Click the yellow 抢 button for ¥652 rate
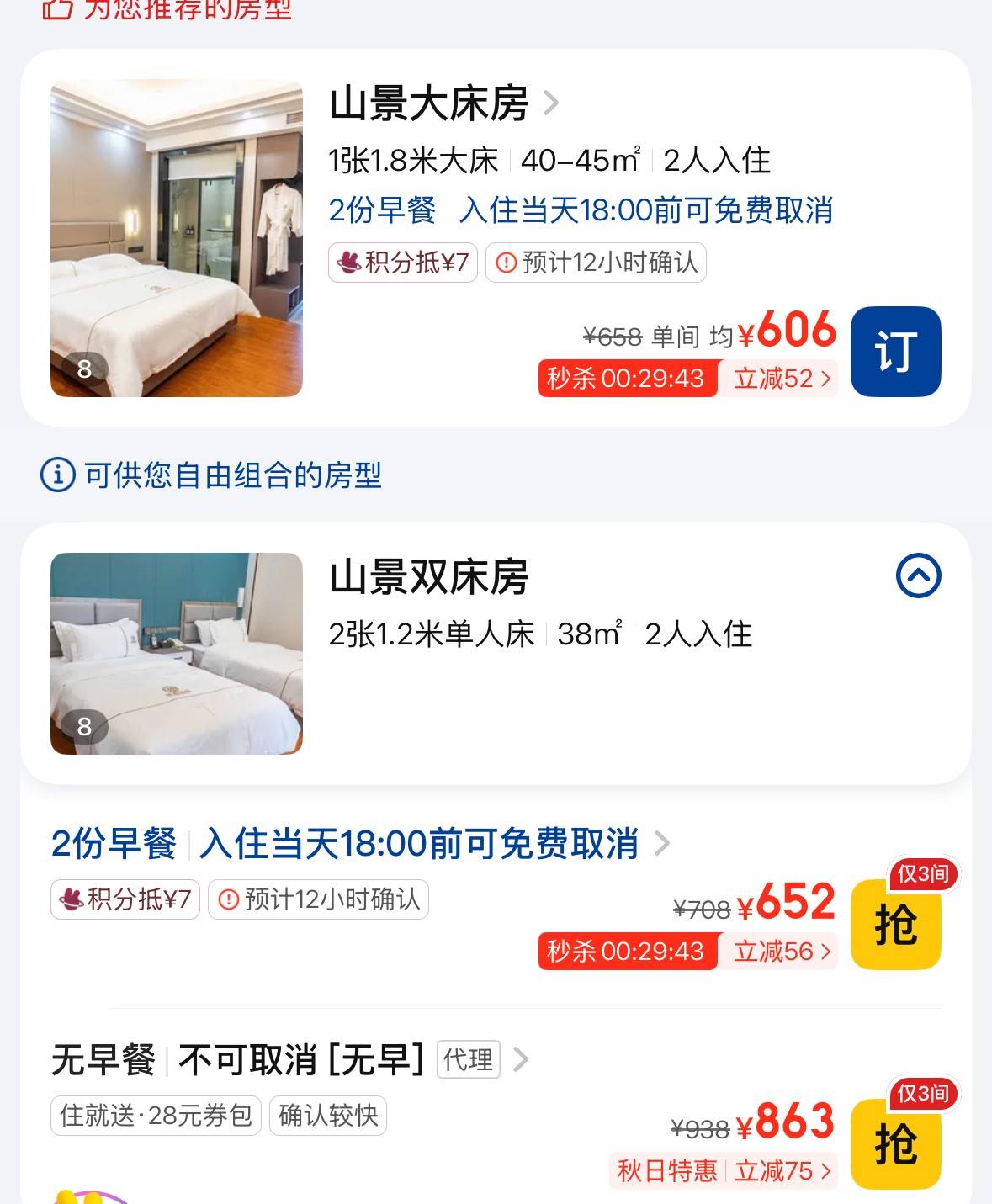This screenshot has height=1204, width=992. click(x=894, y=926)
